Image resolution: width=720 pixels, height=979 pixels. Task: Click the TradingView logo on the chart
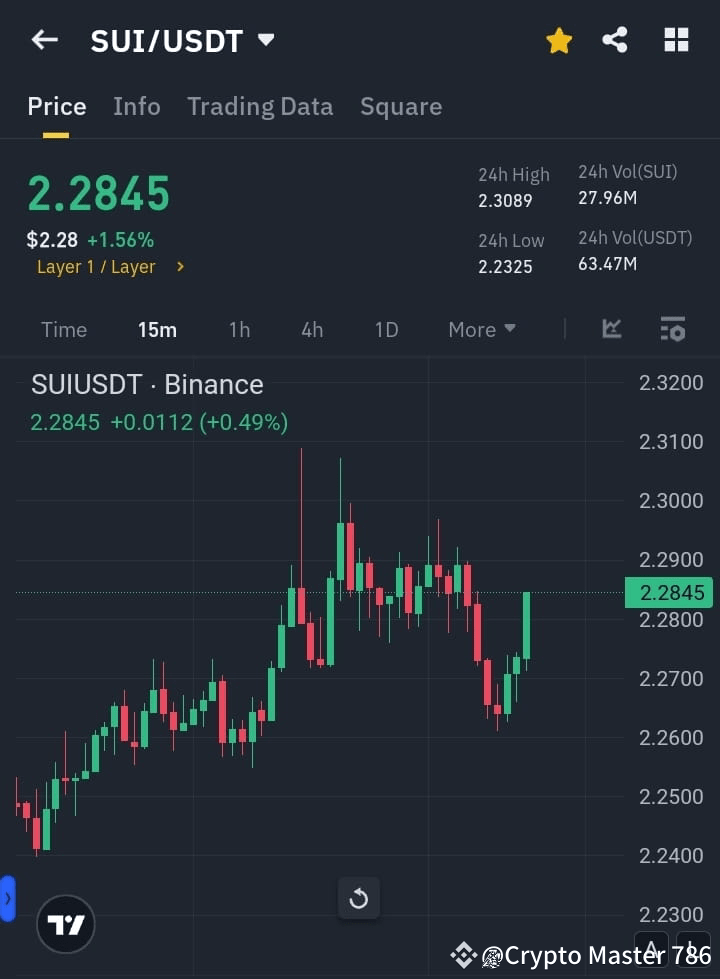tap(66, 924)
